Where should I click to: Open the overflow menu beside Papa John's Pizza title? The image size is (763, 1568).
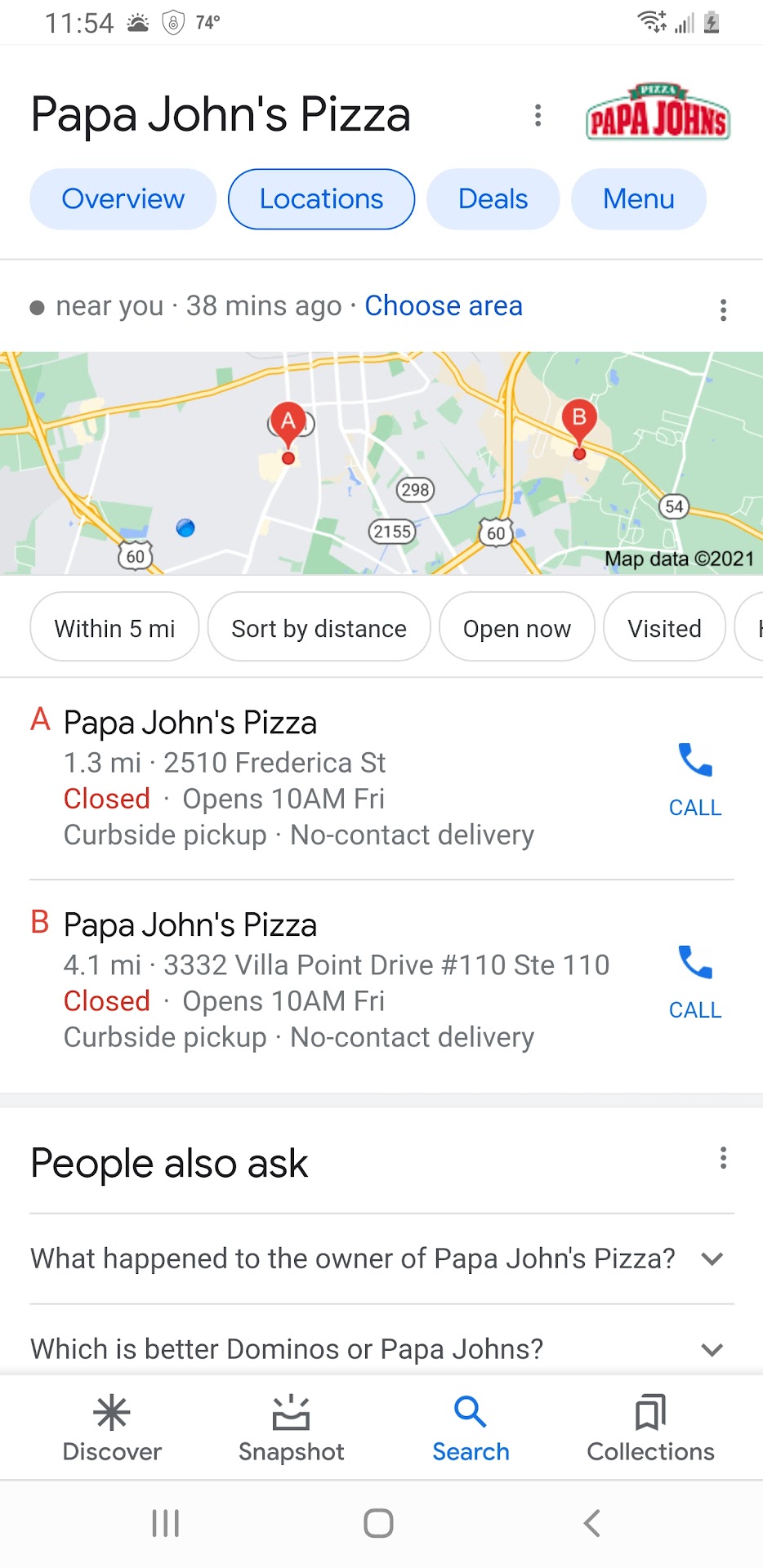click(538, 115)
